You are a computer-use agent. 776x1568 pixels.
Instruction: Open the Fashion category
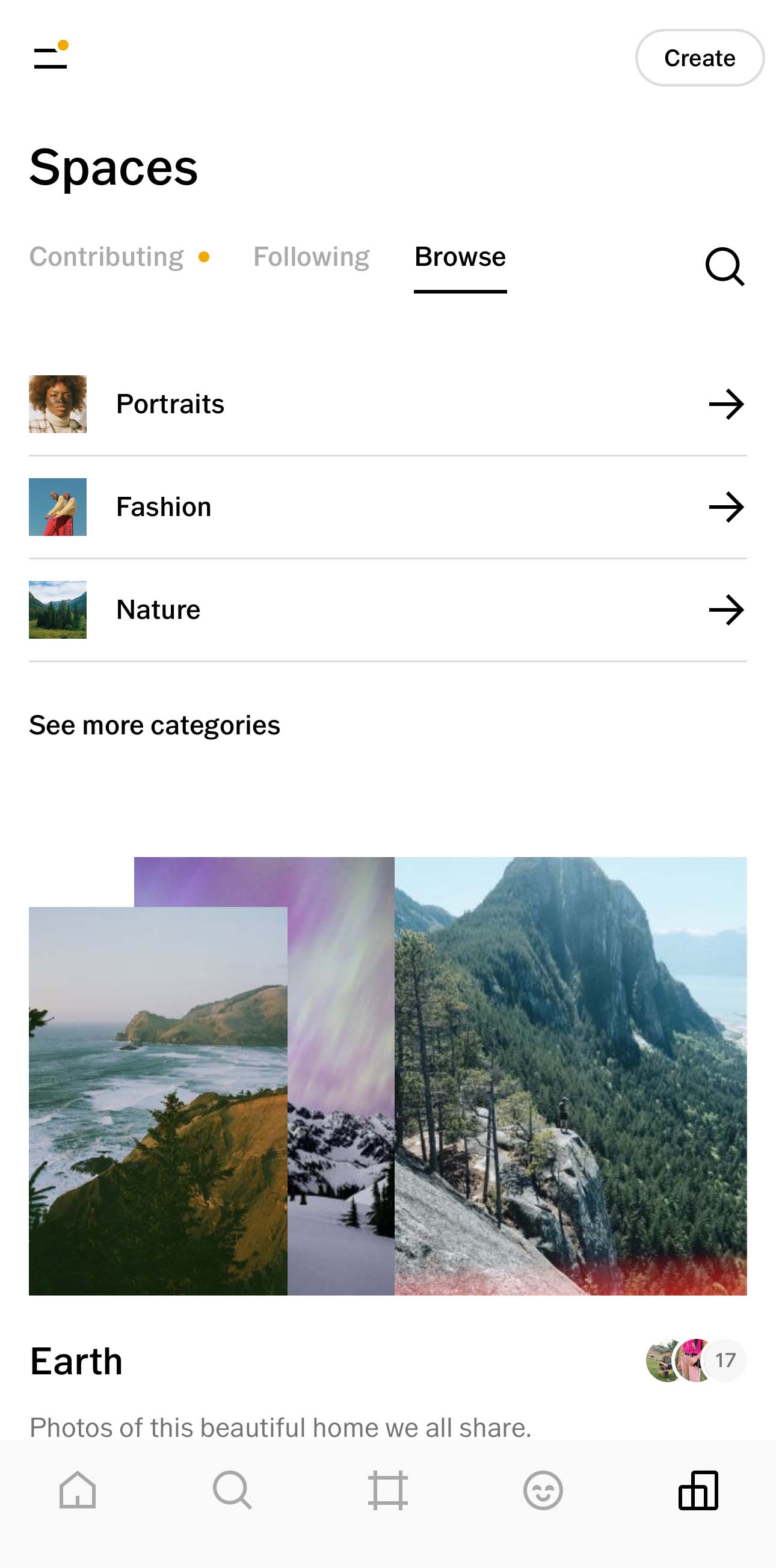click(387, 507)
